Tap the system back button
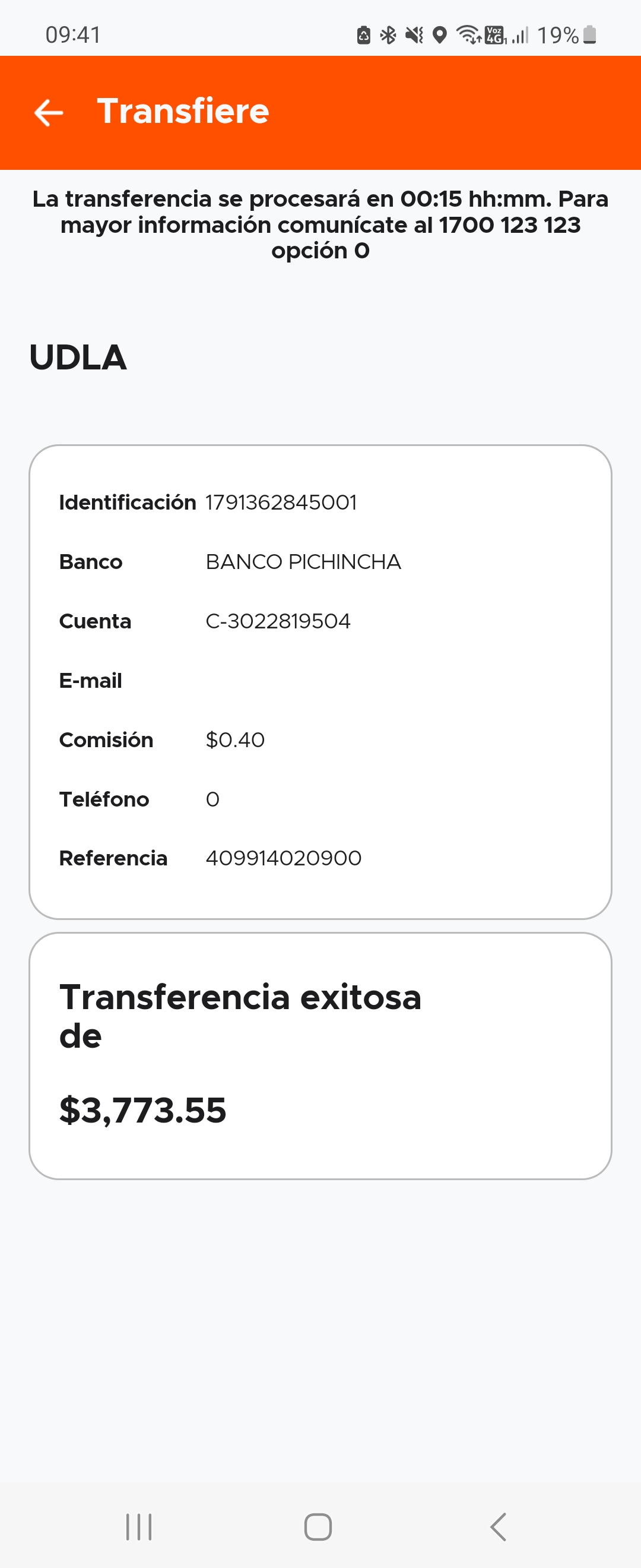641x1568 pixels. click(498, 1526)
